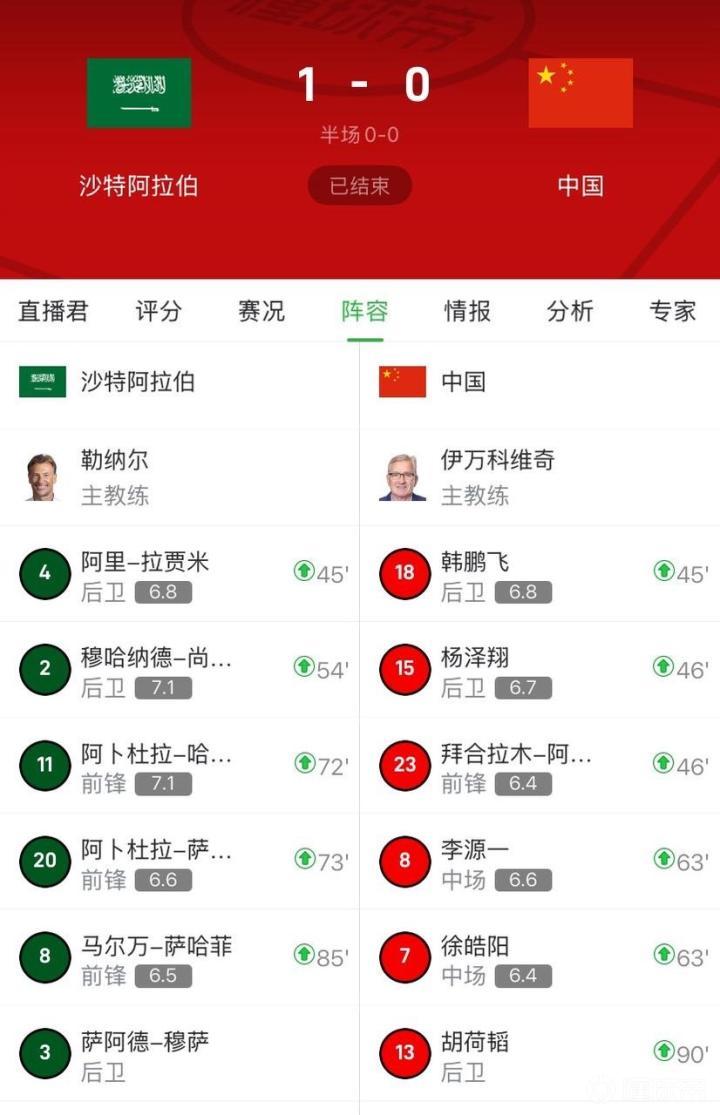Screen dimensions: 720x1115
Task: Open the 分析 tab
Action: (x=570, y=311)
